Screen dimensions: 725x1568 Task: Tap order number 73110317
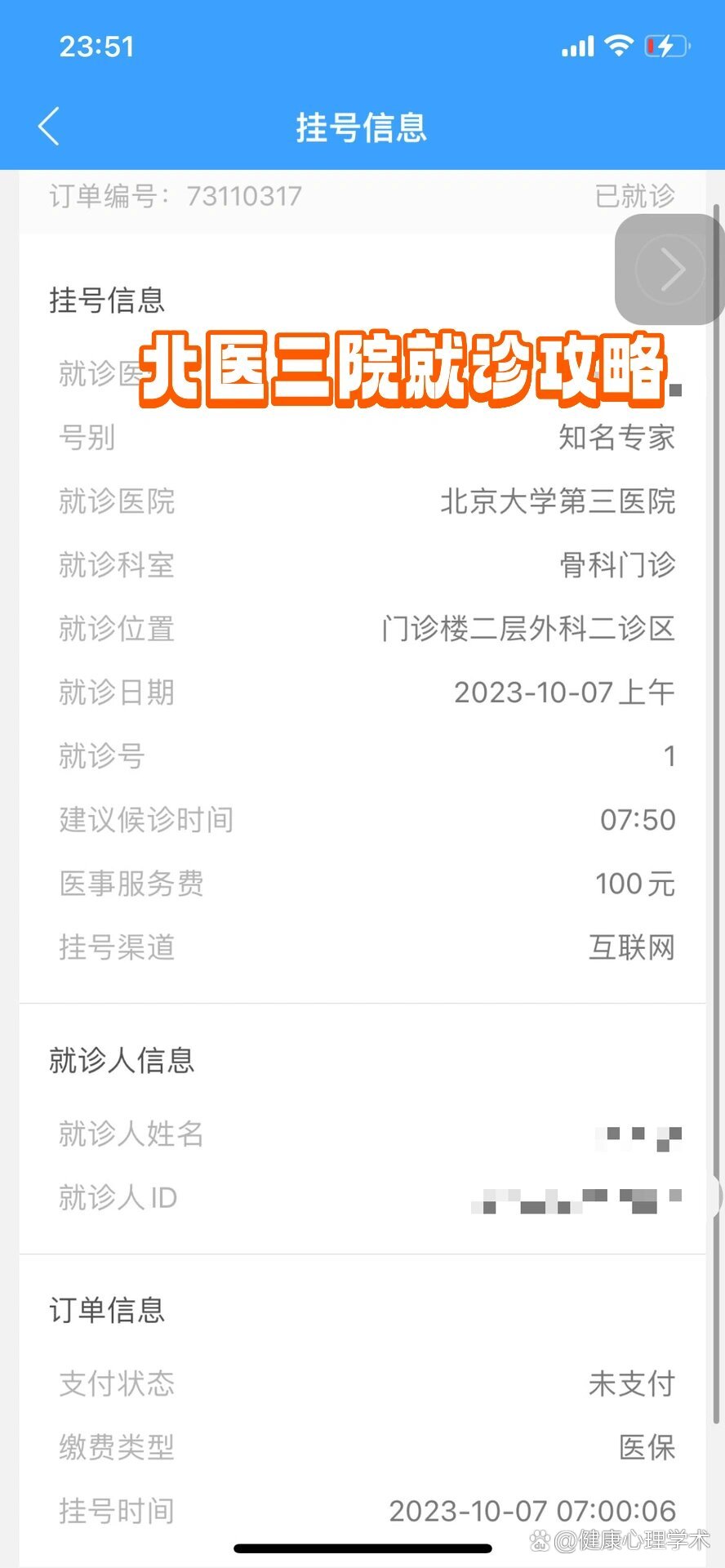[x=247, y=194]
